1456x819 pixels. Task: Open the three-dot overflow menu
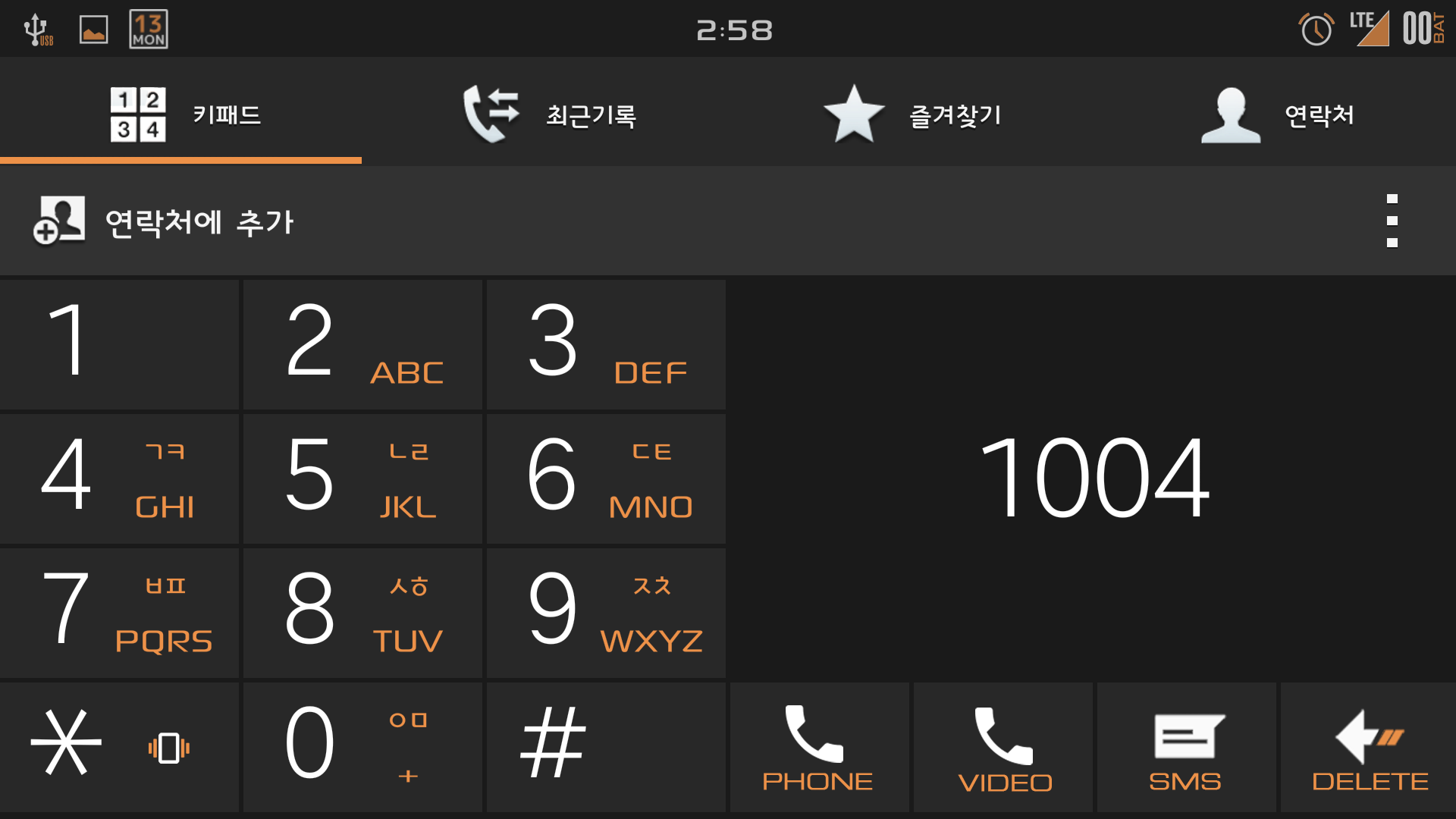click(1392, 221)
